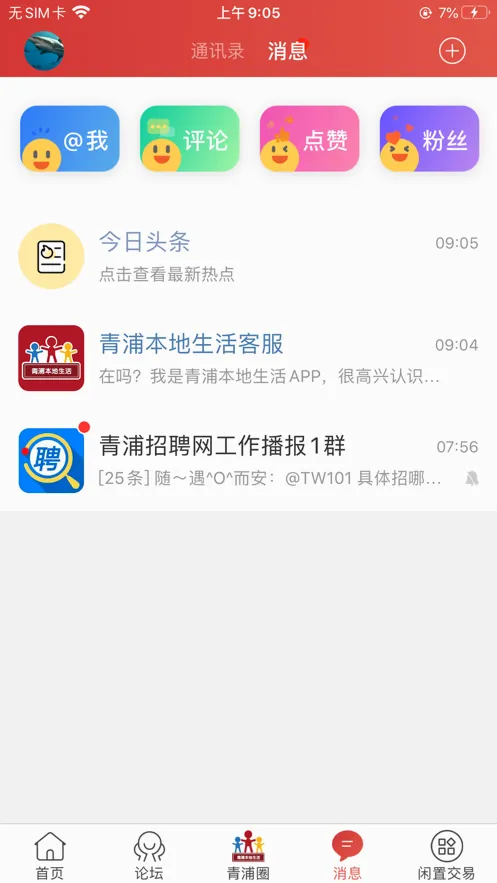The image size is (497, 883).
Task: Tap the plus icon in header
Action: click(x=452, y=51)
